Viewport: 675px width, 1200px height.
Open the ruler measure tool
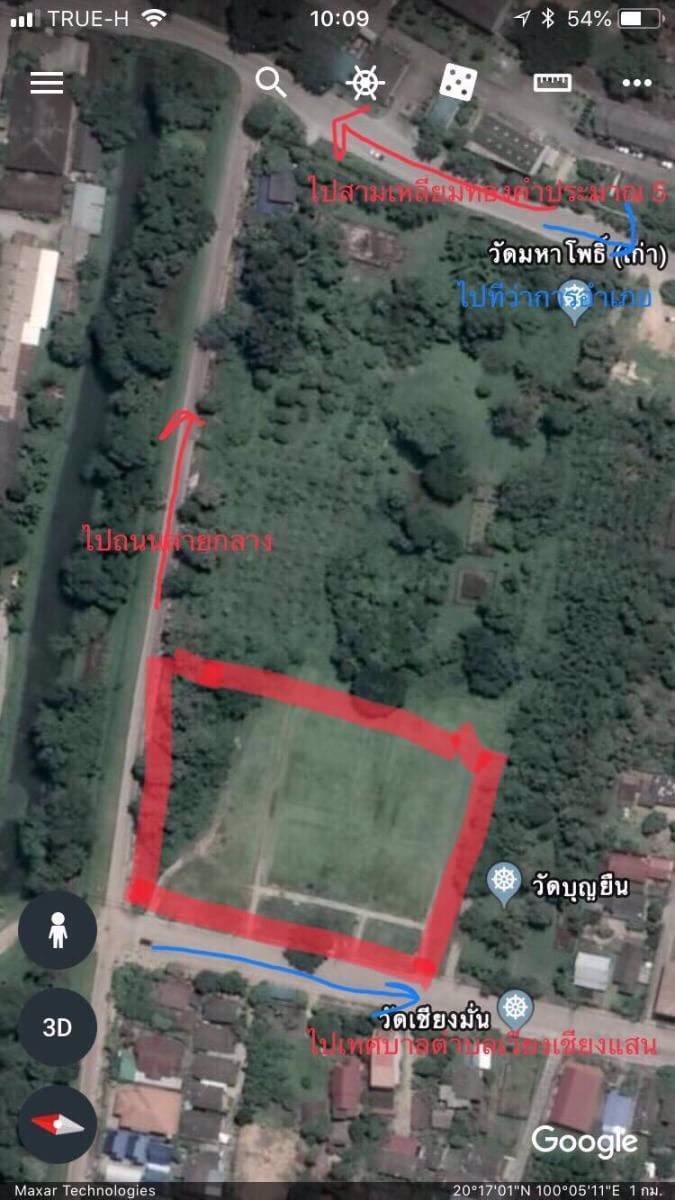click(552, 82)
